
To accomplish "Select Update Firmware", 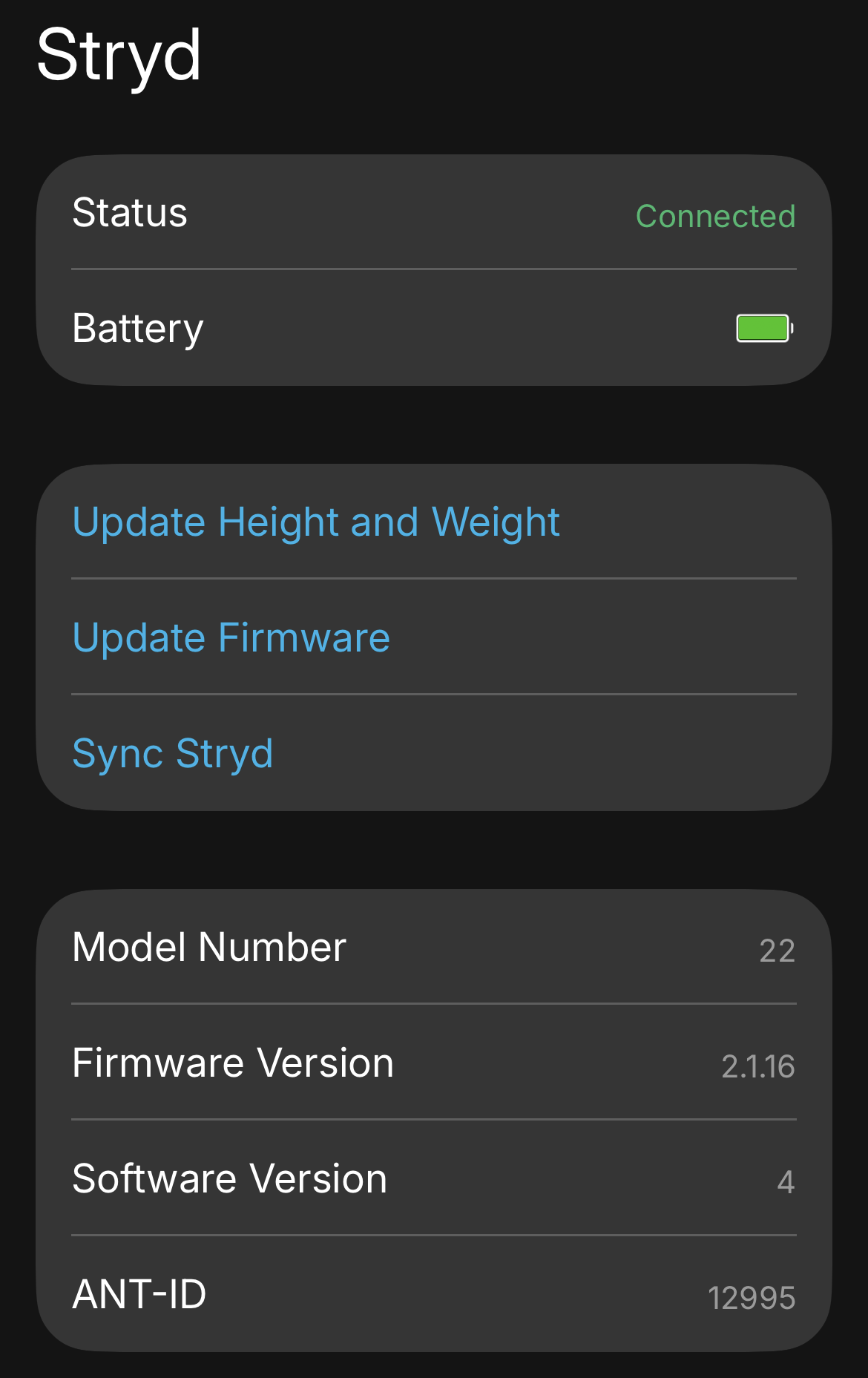I will (x=231, y=637).
